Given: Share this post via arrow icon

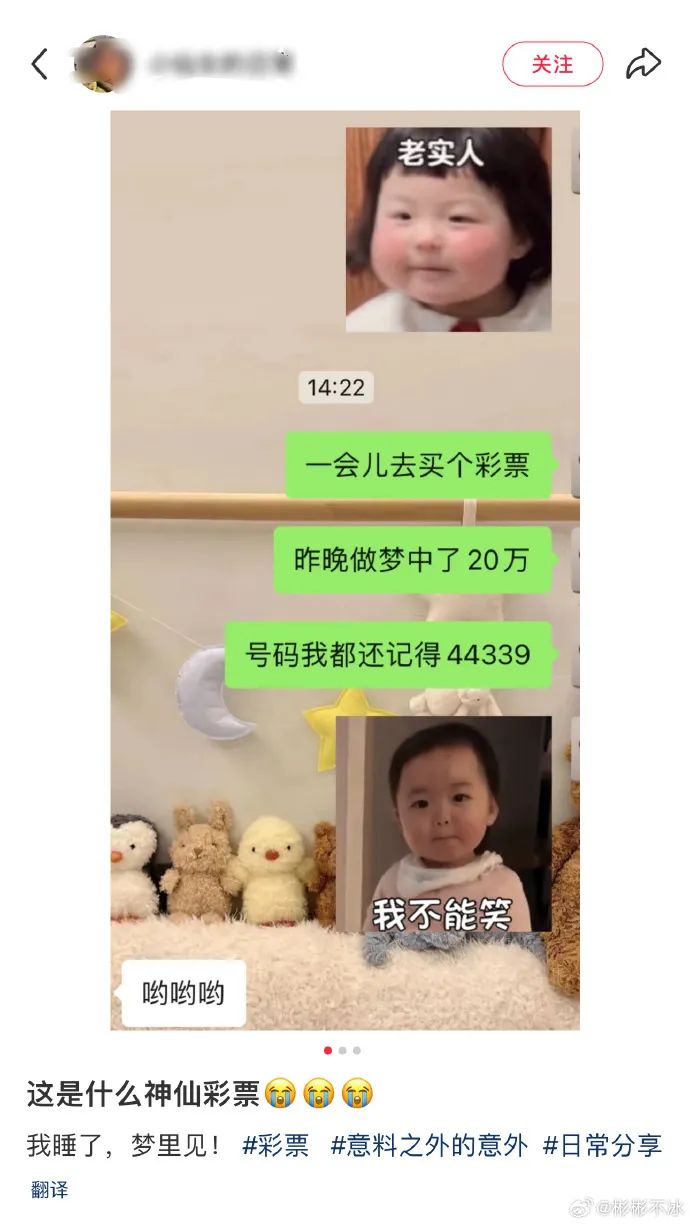Looking at the screenshot, I should pyautogui.click(x=643, y=64).
